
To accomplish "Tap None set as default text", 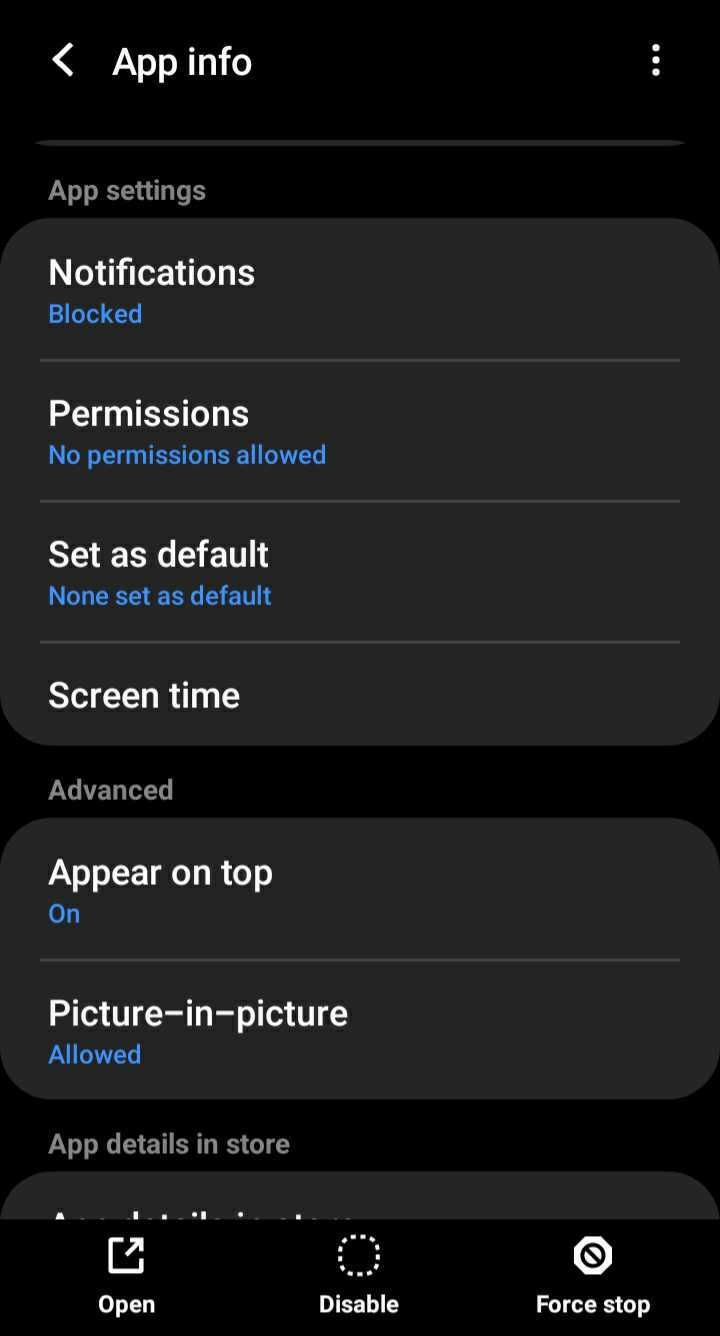I will pyautogui.click(x=159, y=595).
